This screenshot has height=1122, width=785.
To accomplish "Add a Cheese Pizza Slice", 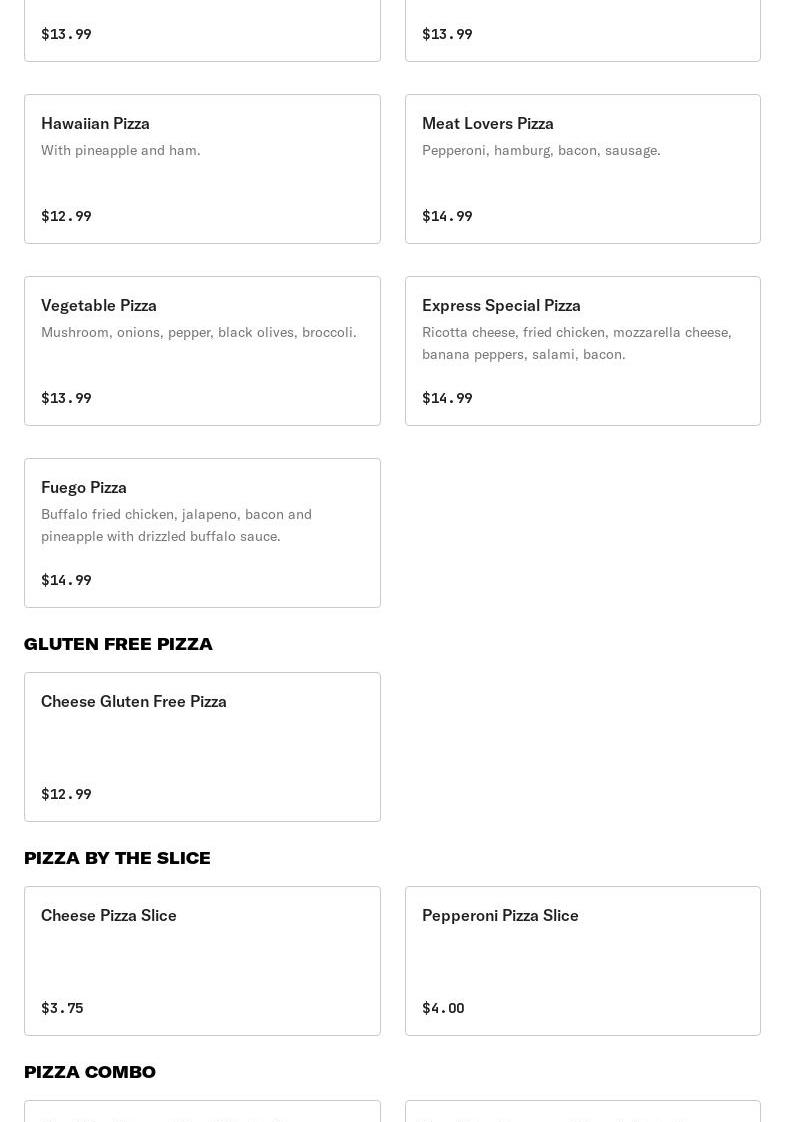I will coord(202,961).
